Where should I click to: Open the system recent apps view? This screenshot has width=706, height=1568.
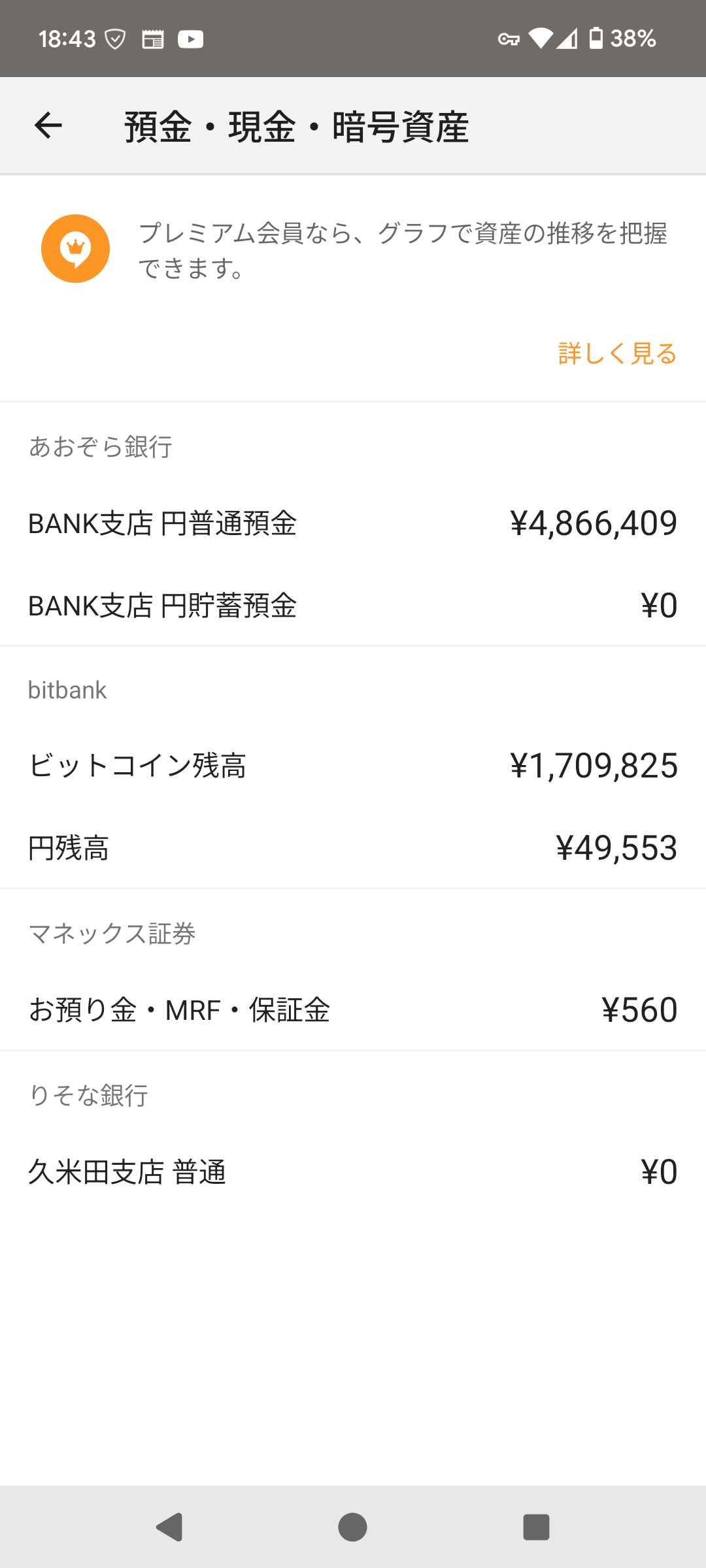[x=536, y=1527]
